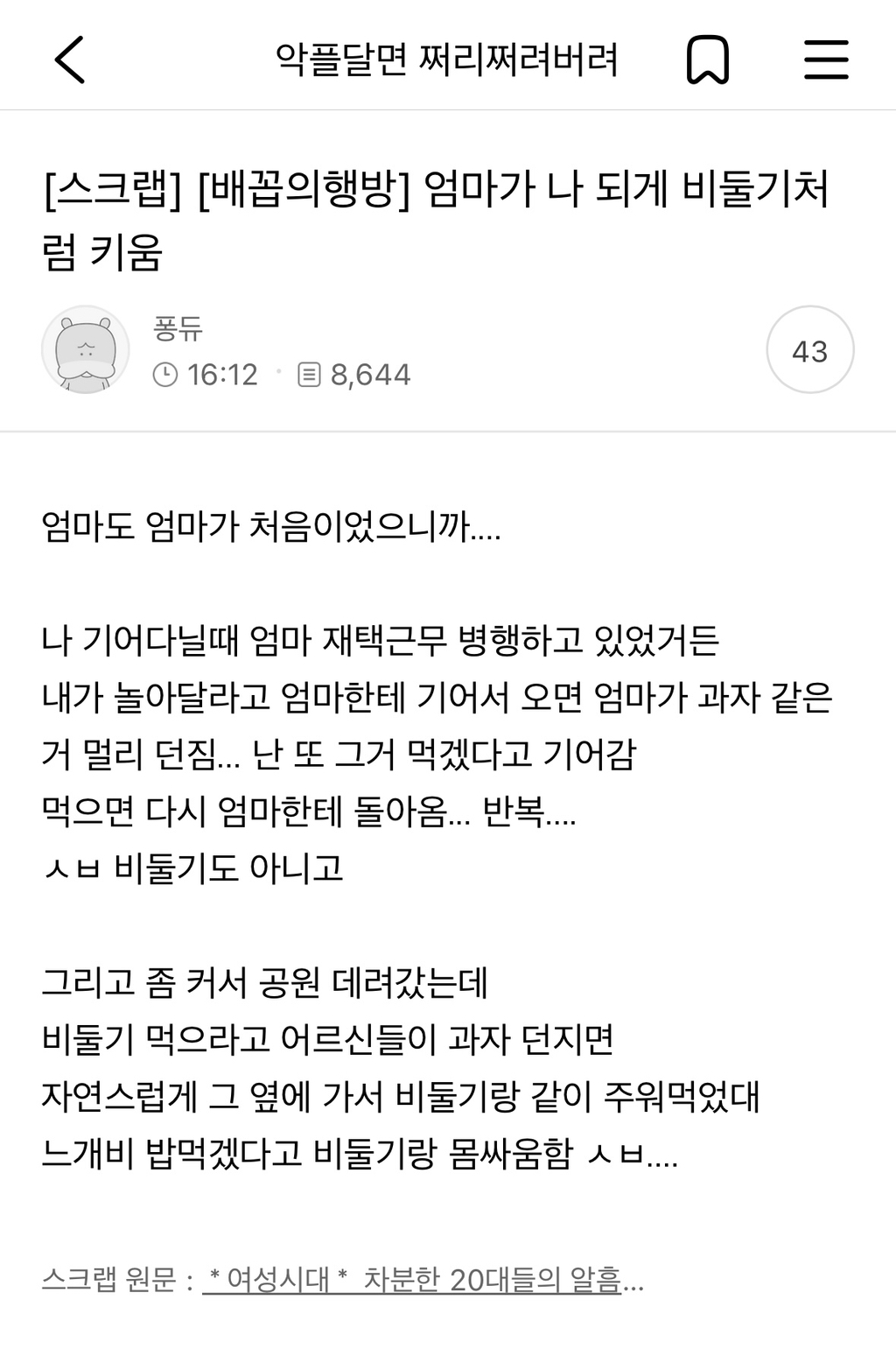Open the hamburger menu
Viewport: 896px width, 1349px height.
click(x=826, y=60)
